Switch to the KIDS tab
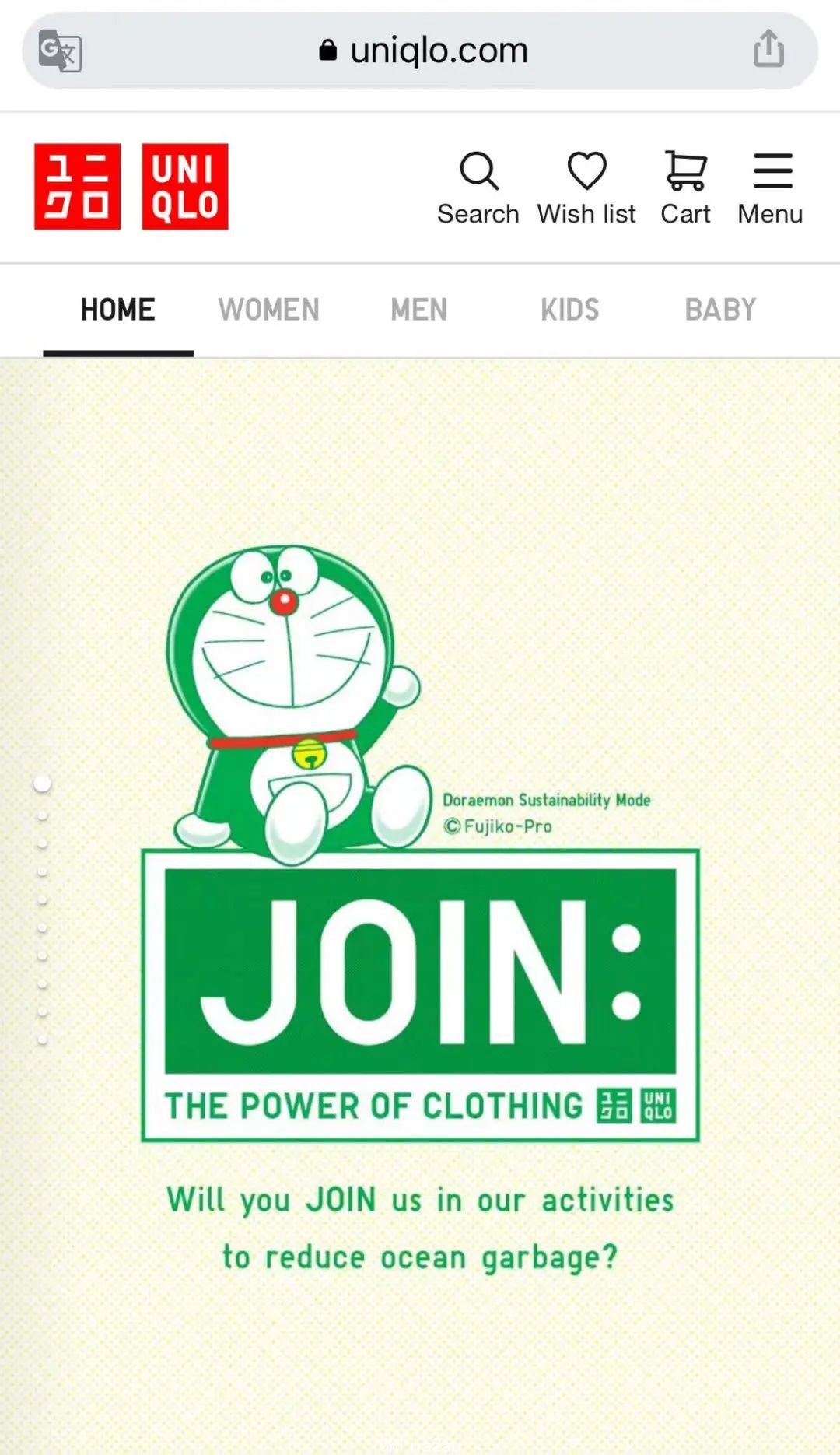 [x=570, y=310]
